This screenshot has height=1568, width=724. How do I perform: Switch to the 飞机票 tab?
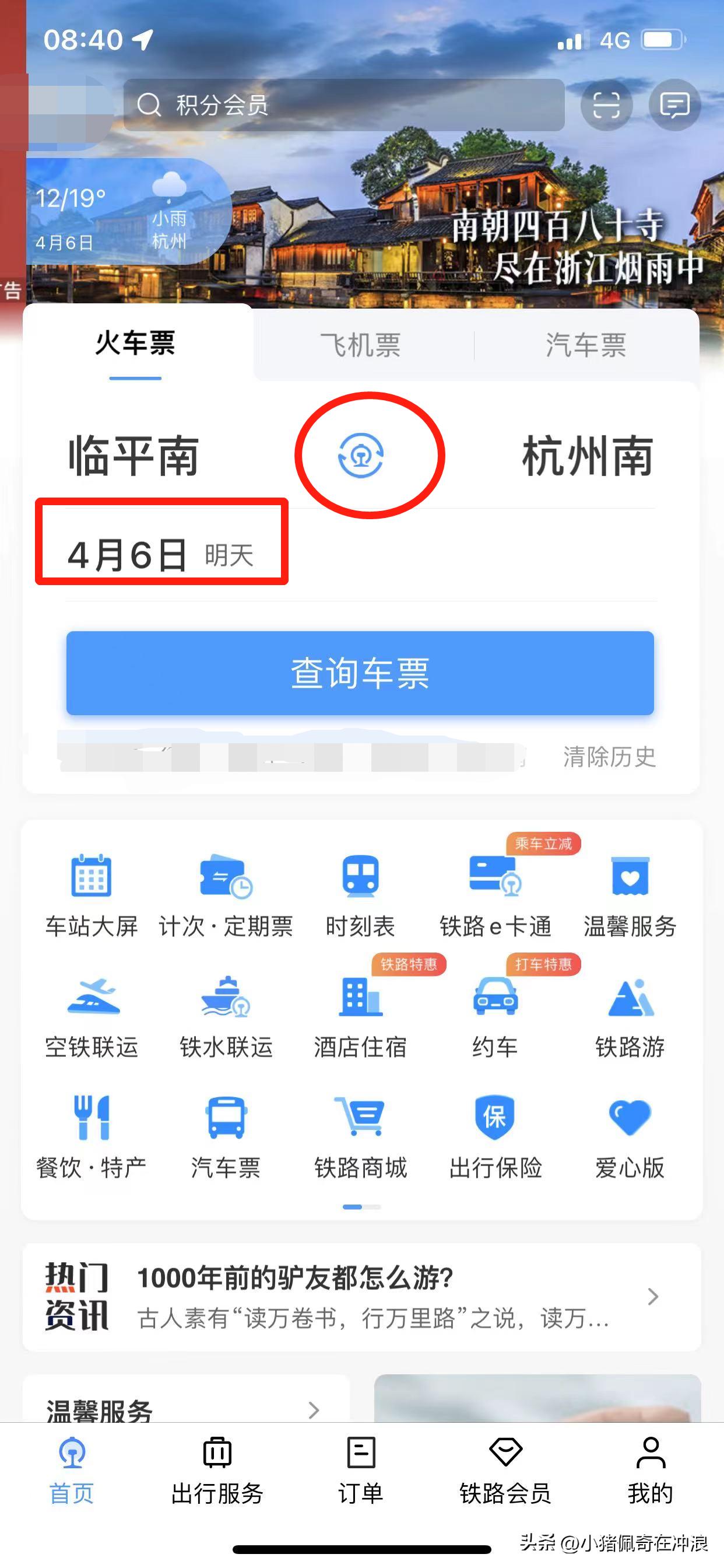[361, 344]
